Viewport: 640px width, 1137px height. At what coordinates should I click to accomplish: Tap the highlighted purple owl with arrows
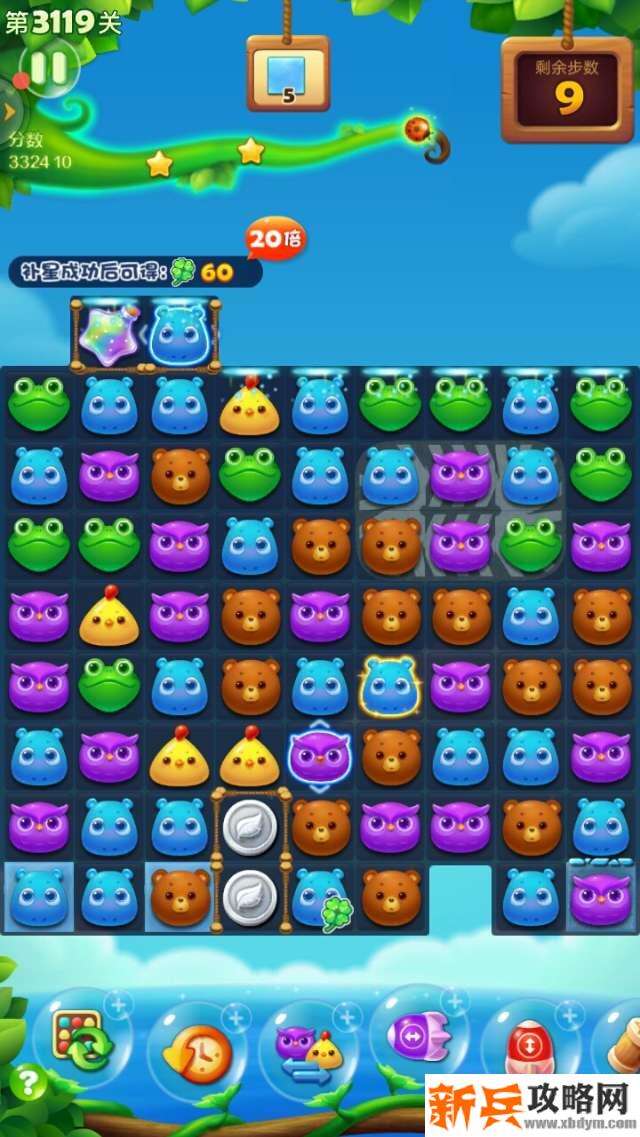point(320,757)
